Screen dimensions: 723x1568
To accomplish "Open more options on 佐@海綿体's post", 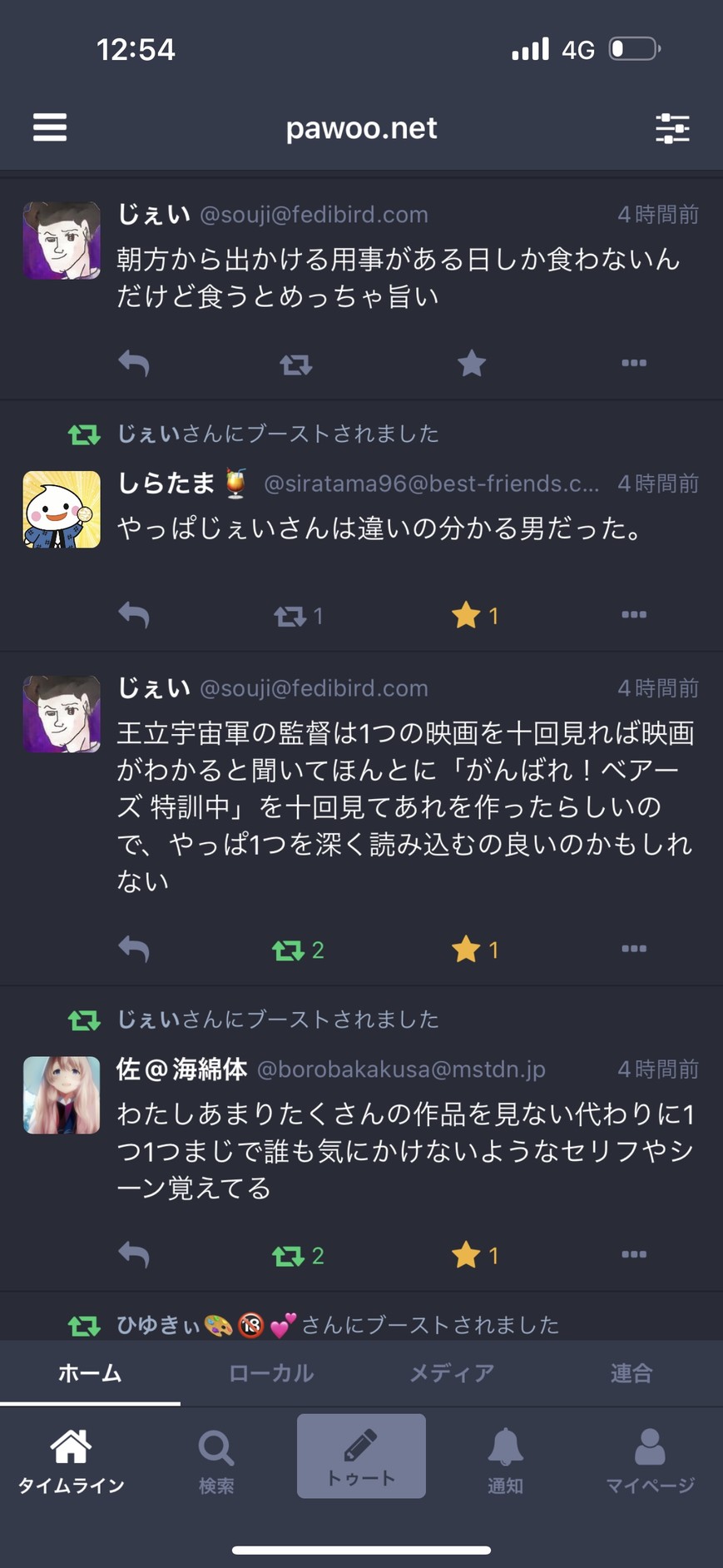I will (633, 1255).
